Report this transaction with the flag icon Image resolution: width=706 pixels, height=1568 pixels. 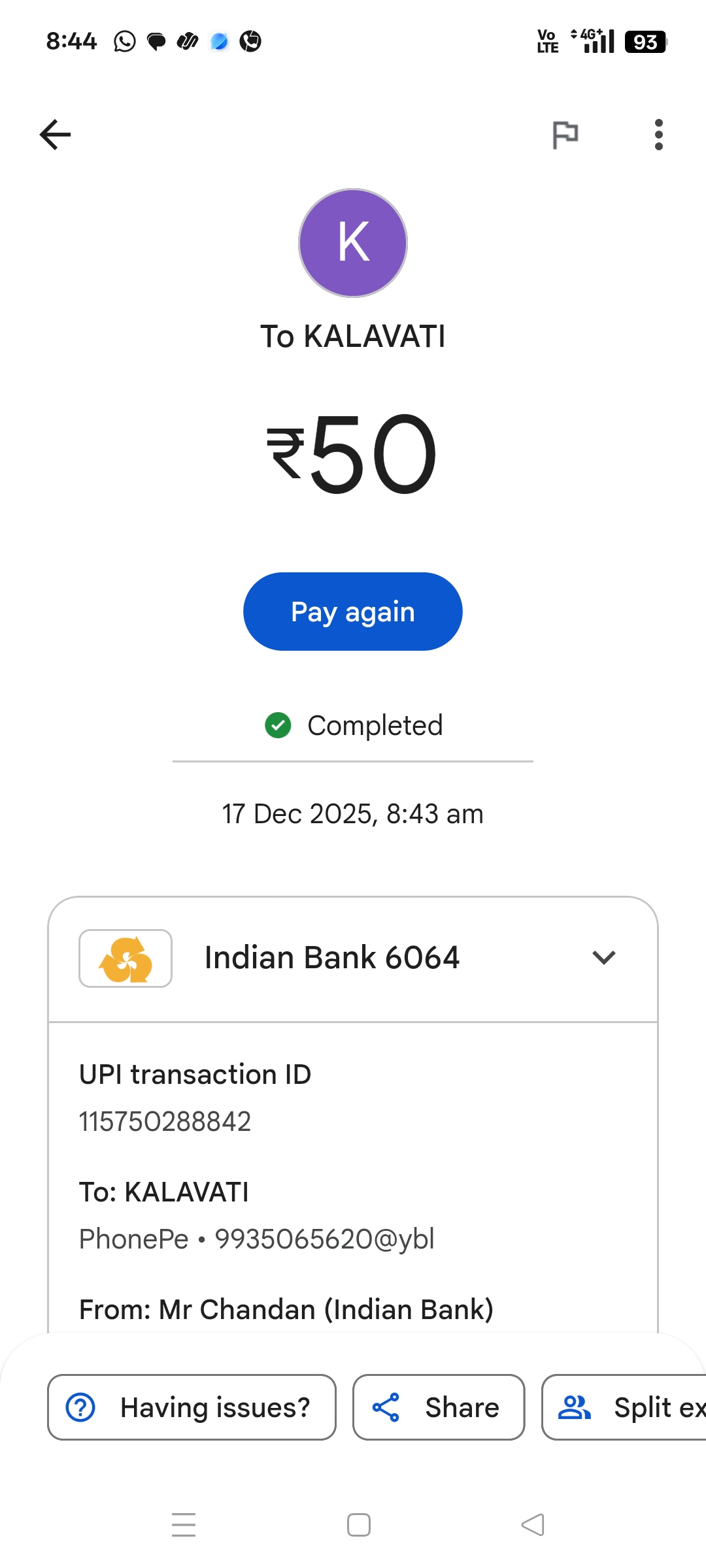565,135
